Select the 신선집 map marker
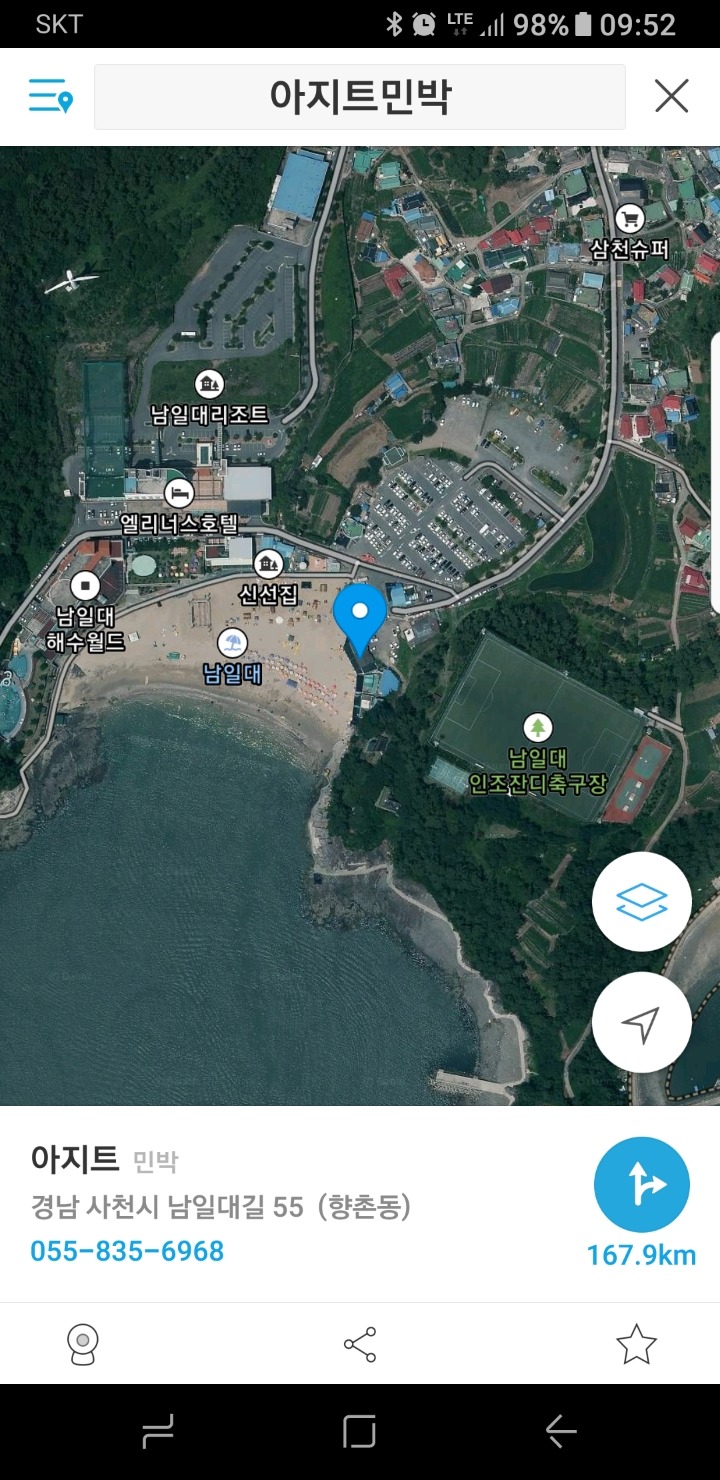Image resolution: width=720 pixels, height=1480 pixels. point(268,565)
